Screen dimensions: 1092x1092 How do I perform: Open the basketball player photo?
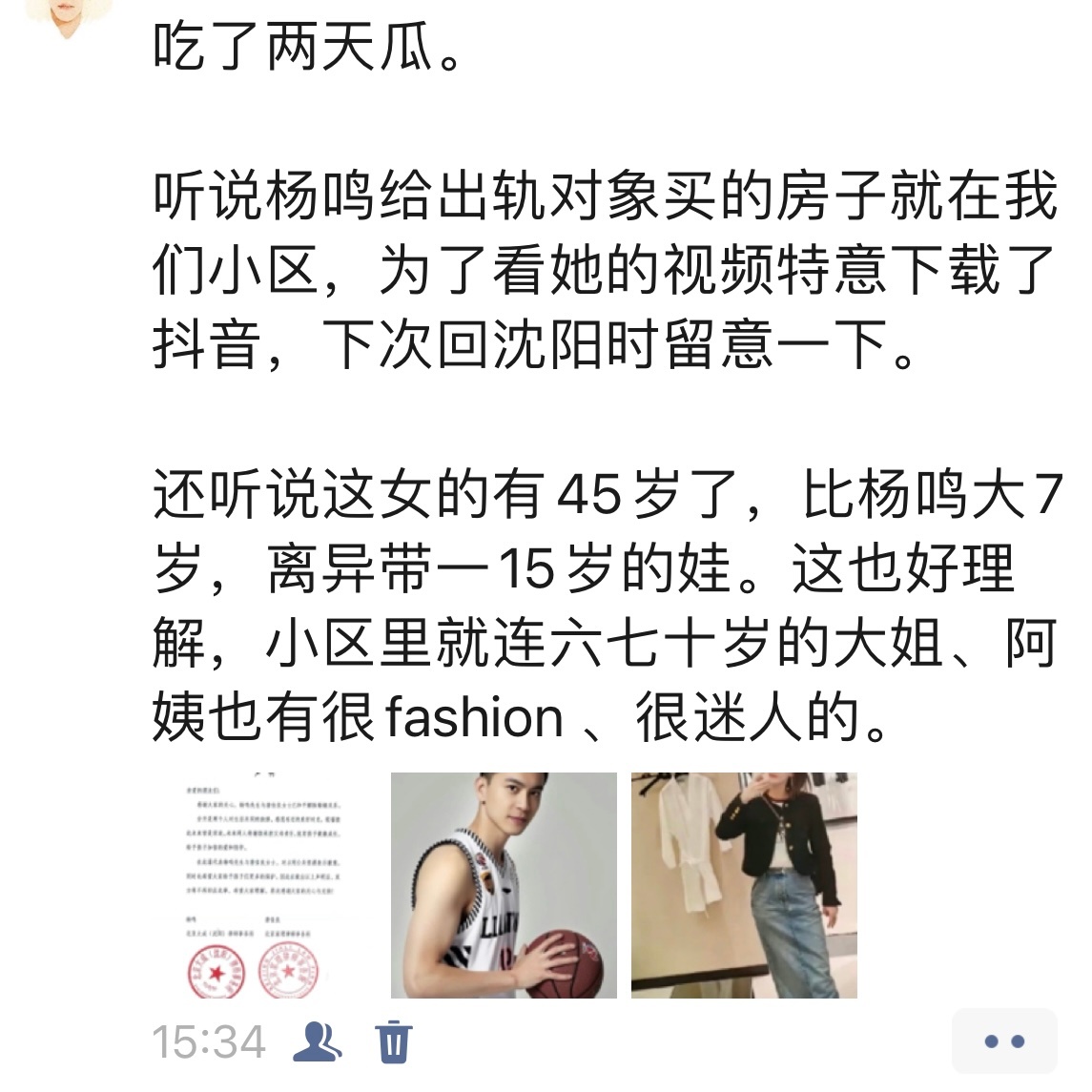(504, 885)
